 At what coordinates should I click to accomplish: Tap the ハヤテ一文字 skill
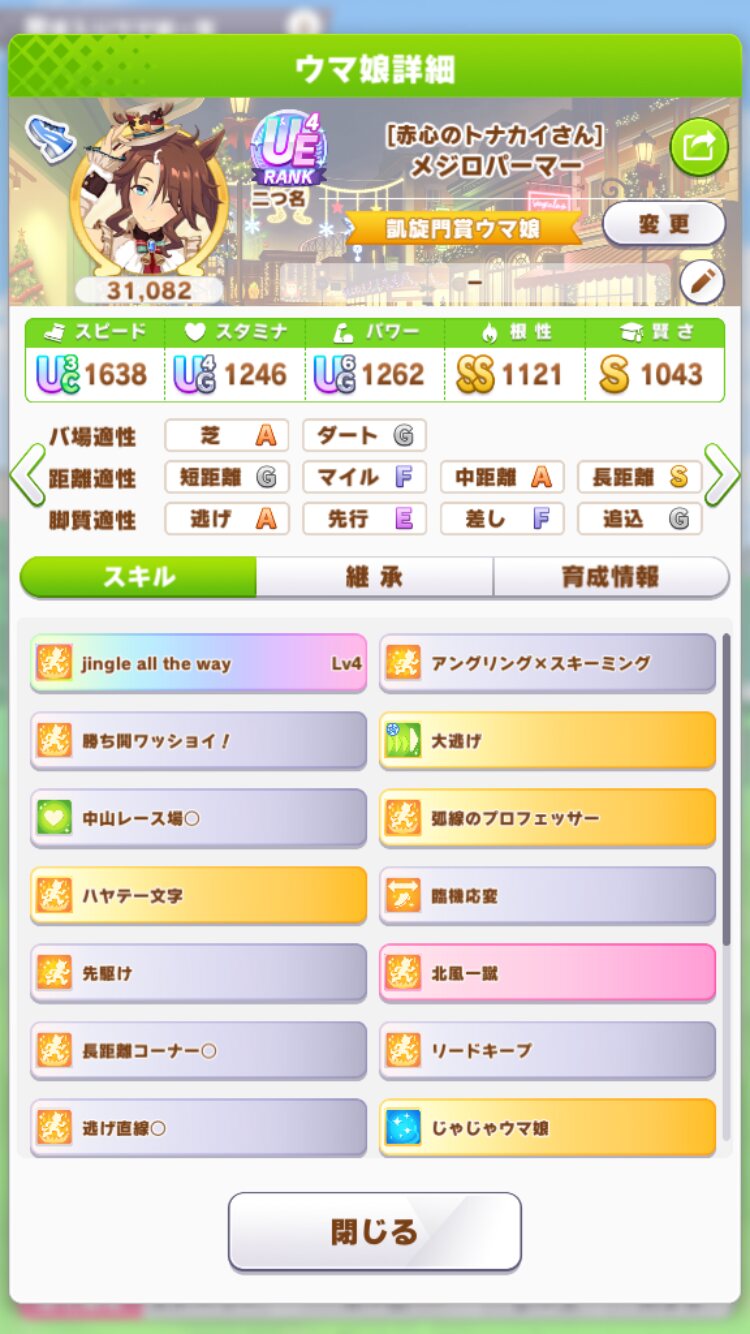point(198,896)
